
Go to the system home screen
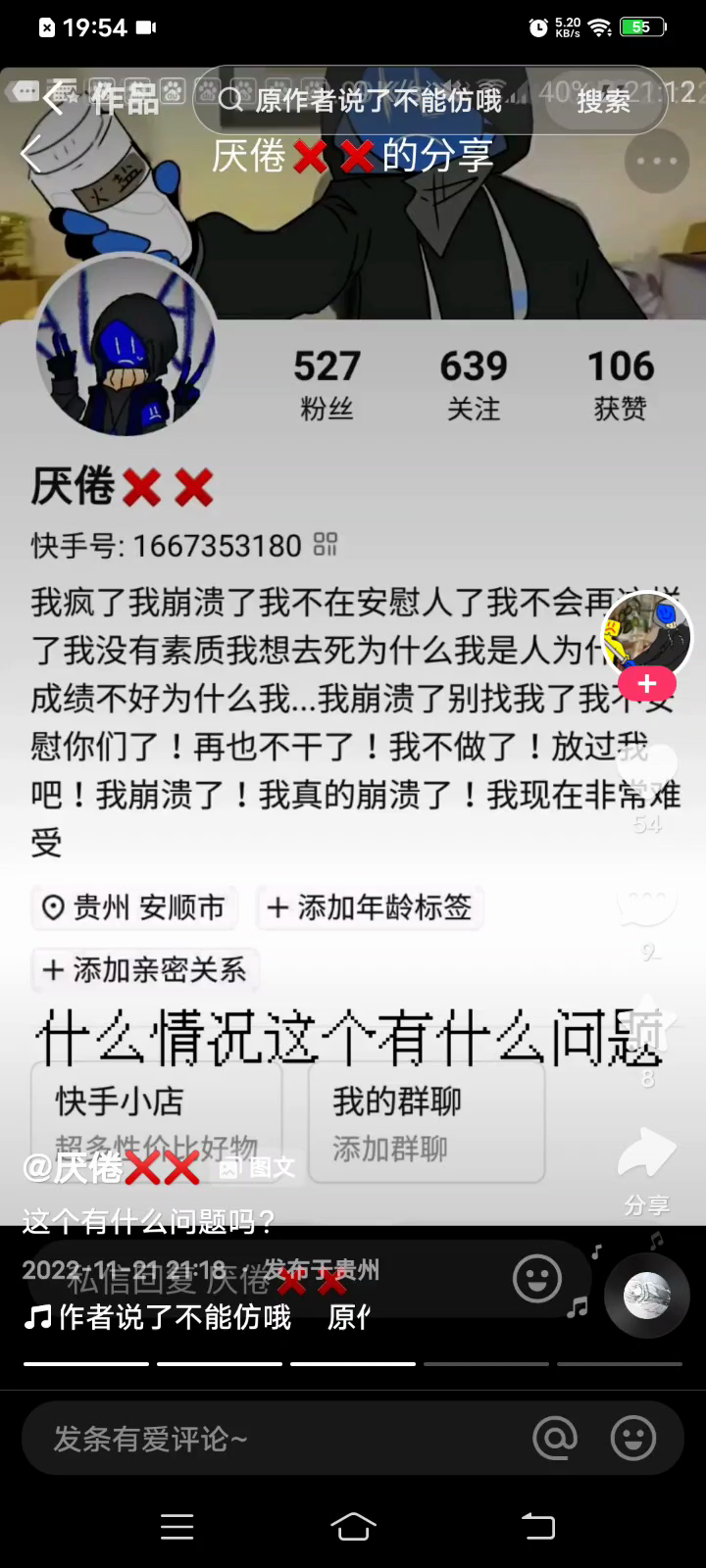point(353,1527)
